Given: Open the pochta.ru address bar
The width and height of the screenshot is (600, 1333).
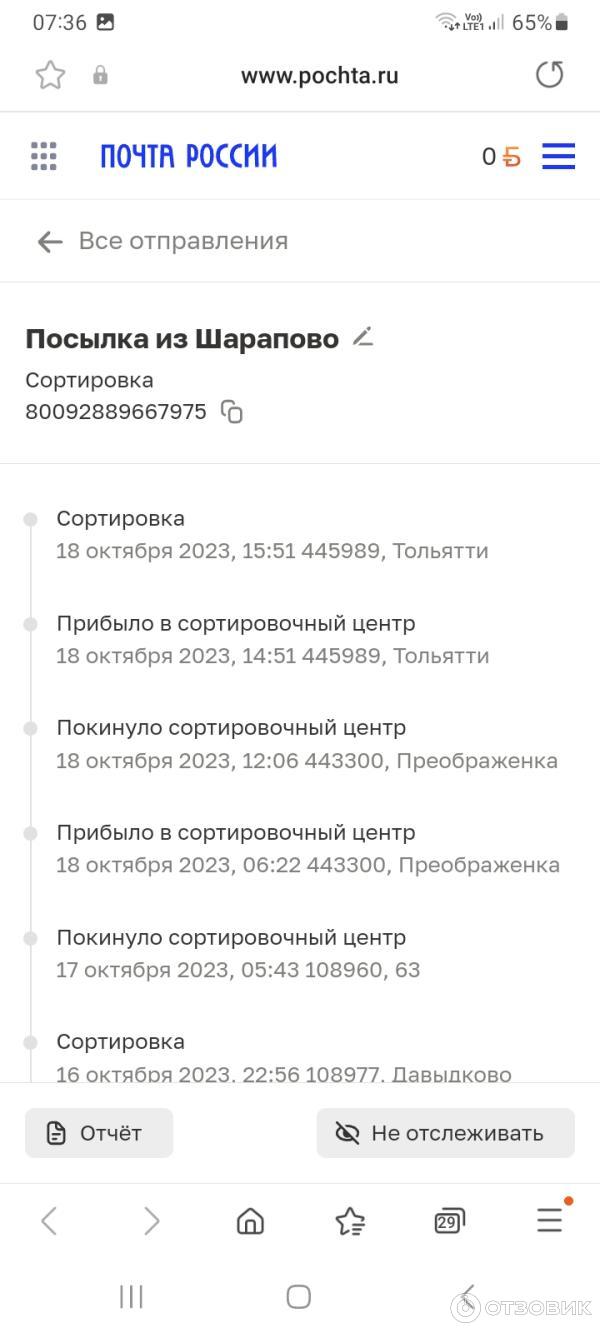Looking at the screenshot, I should [x=319, y=76].
